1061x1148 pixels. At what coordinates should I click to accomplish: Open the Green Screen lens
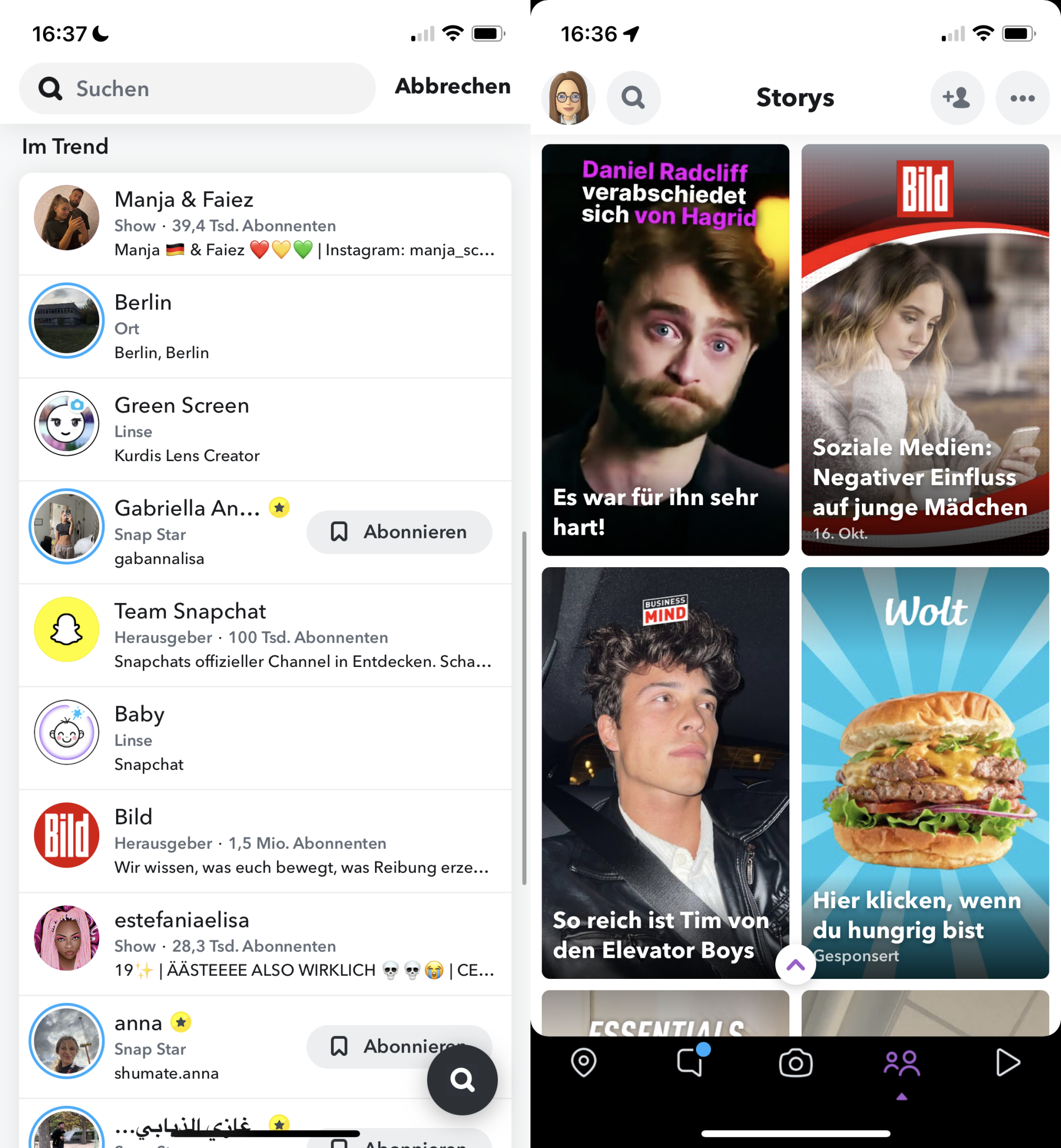click(x=264, y=430)
